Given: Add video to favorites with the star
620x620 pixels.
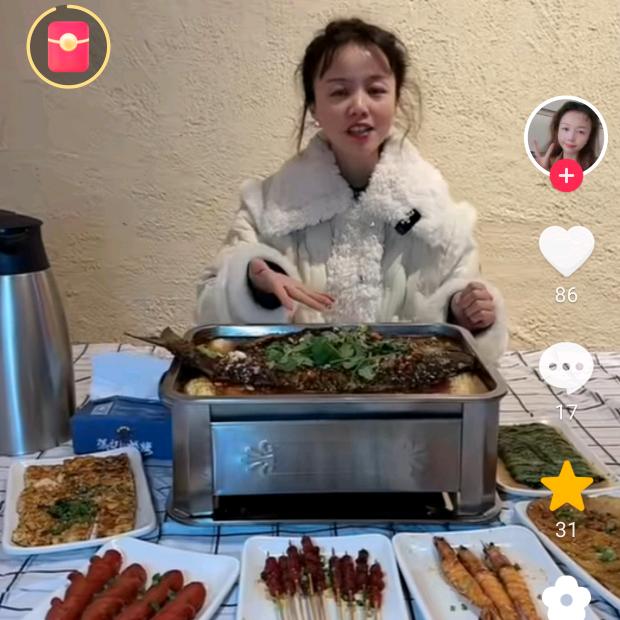Looking at the screenshot, I should tap(566, 486).
